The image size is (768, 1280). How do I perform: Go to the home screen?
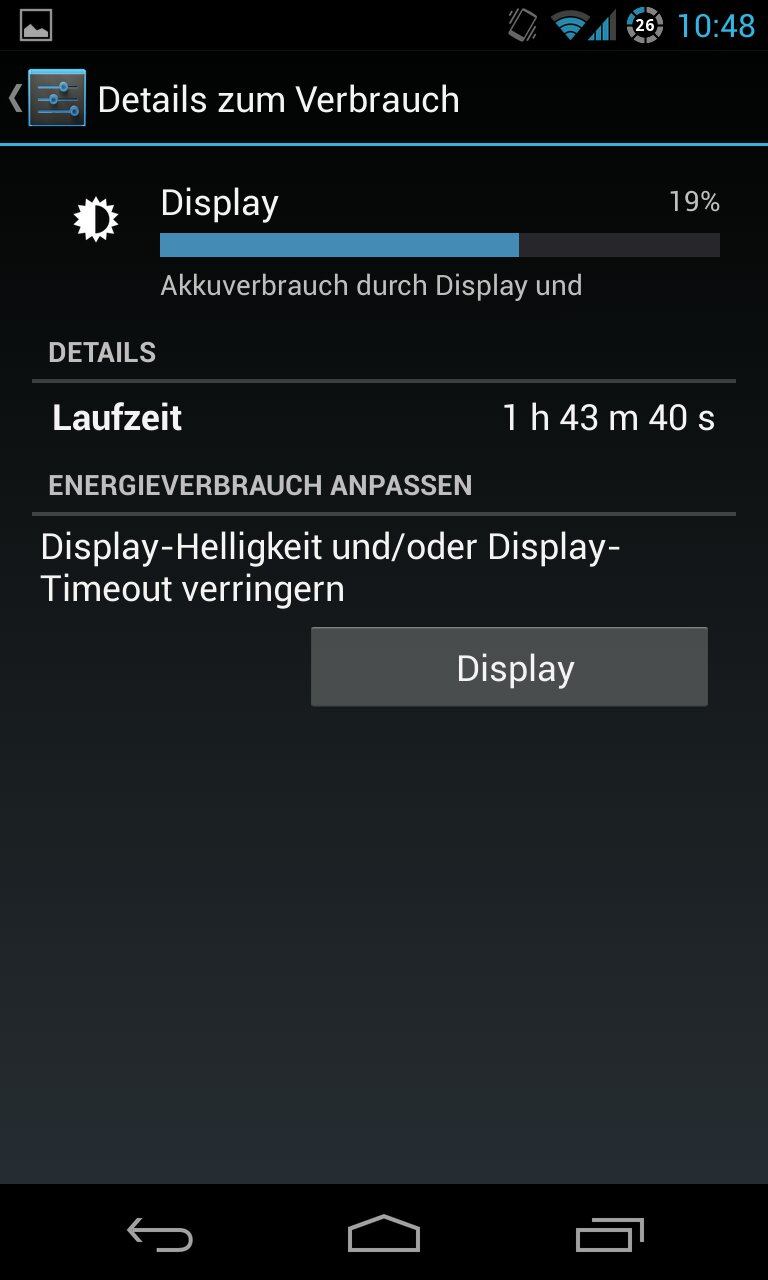(x=384, y=1234)
